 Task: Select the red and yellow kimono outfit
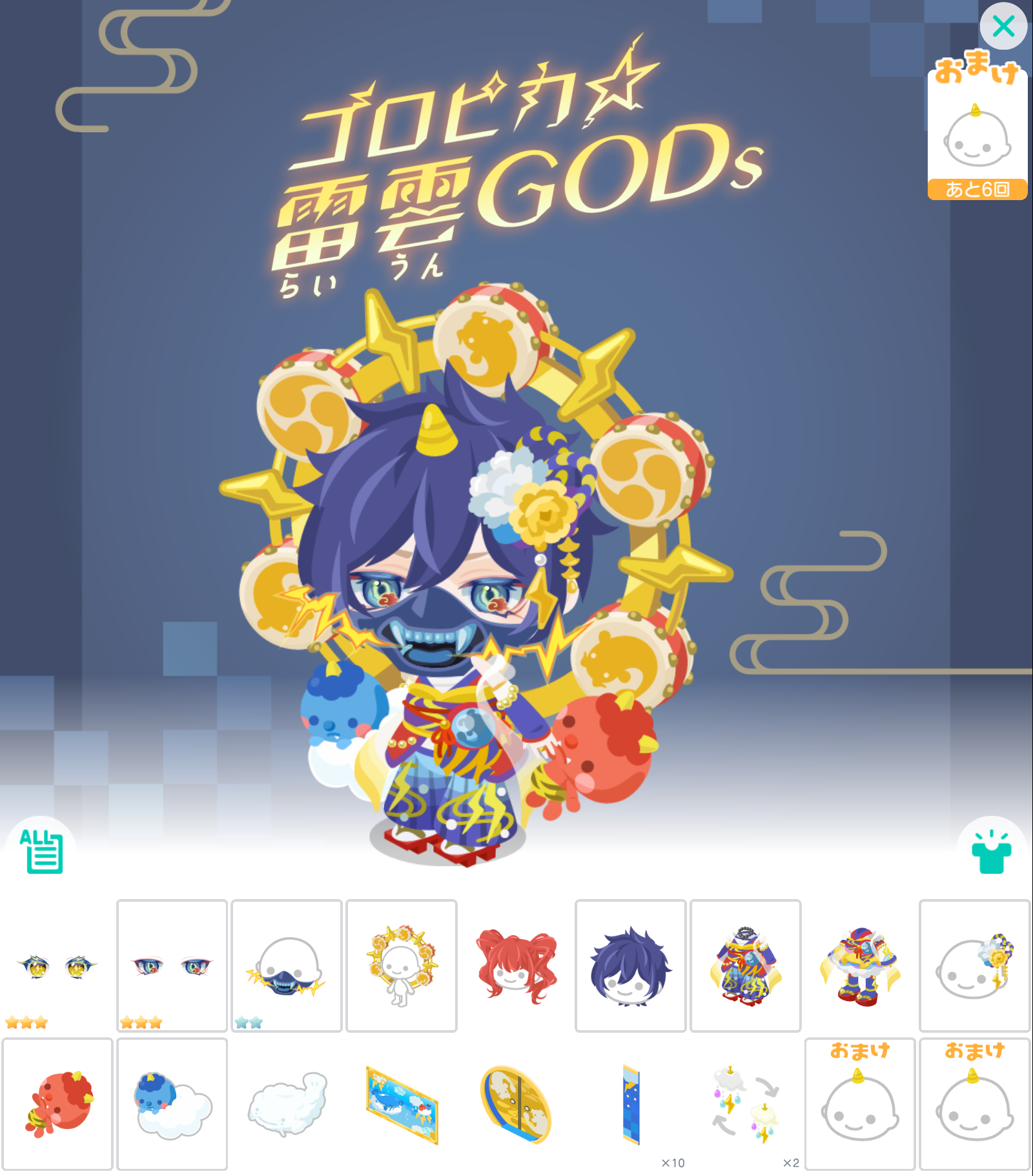[x=860, y=966]
